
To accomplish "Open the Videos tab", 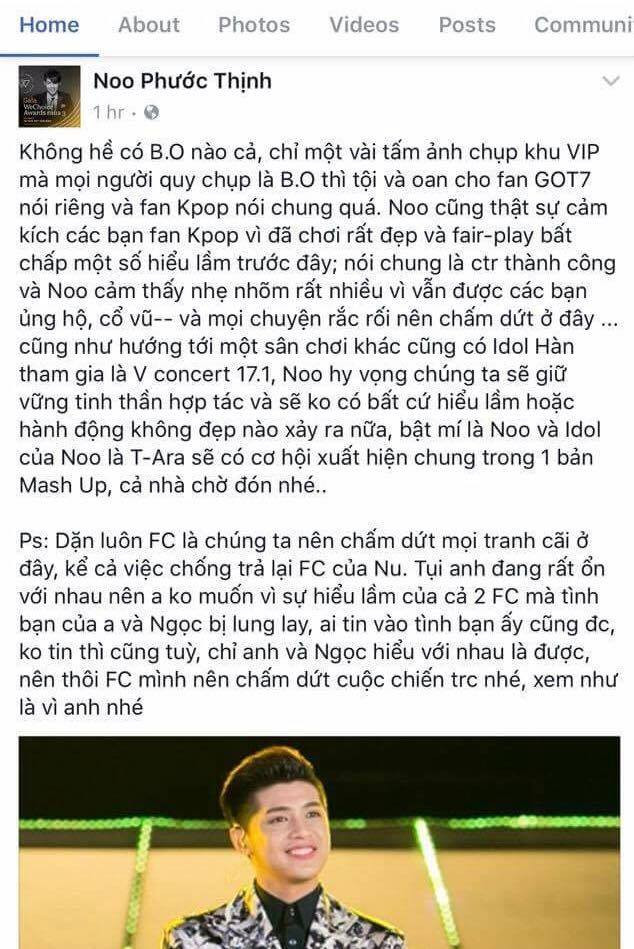I will click(x=364, y=25).
